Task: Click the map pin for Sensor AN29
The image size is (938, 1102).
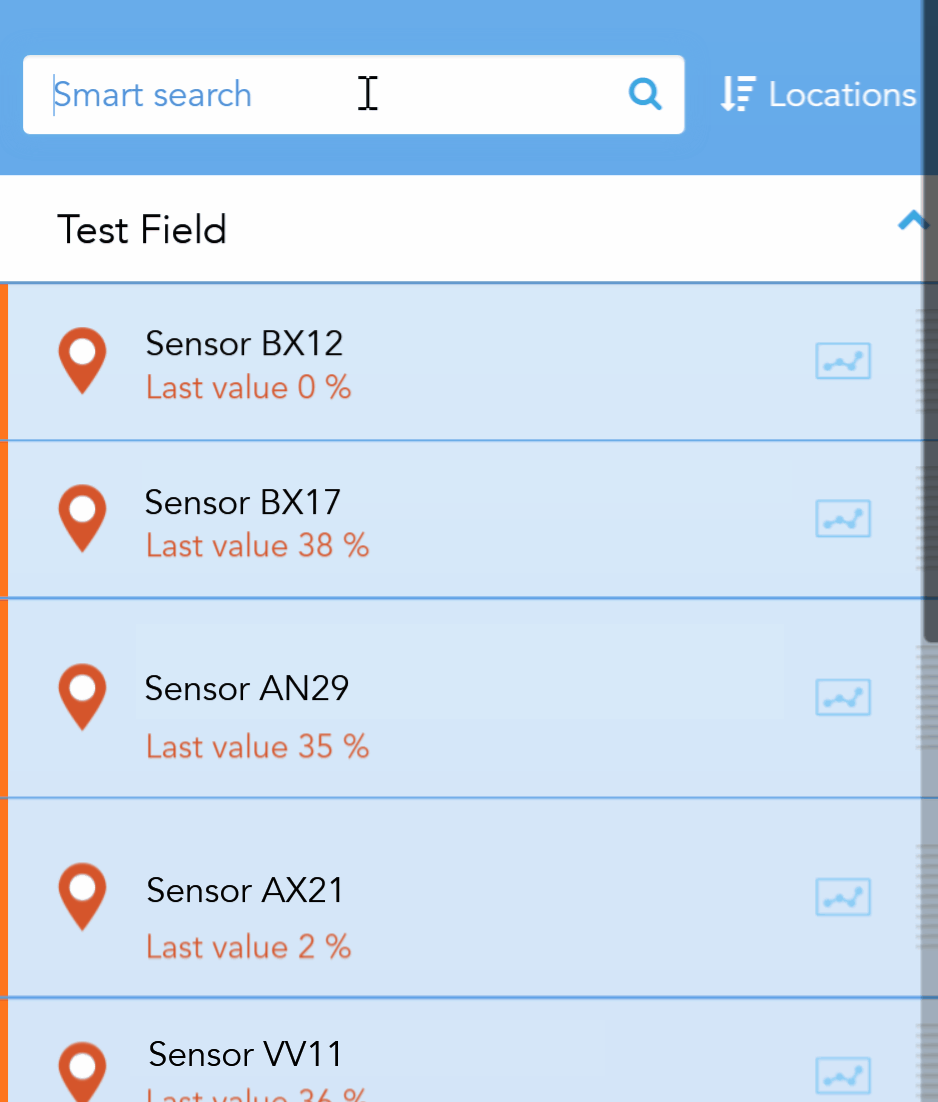Action: [x=82, y=697]
